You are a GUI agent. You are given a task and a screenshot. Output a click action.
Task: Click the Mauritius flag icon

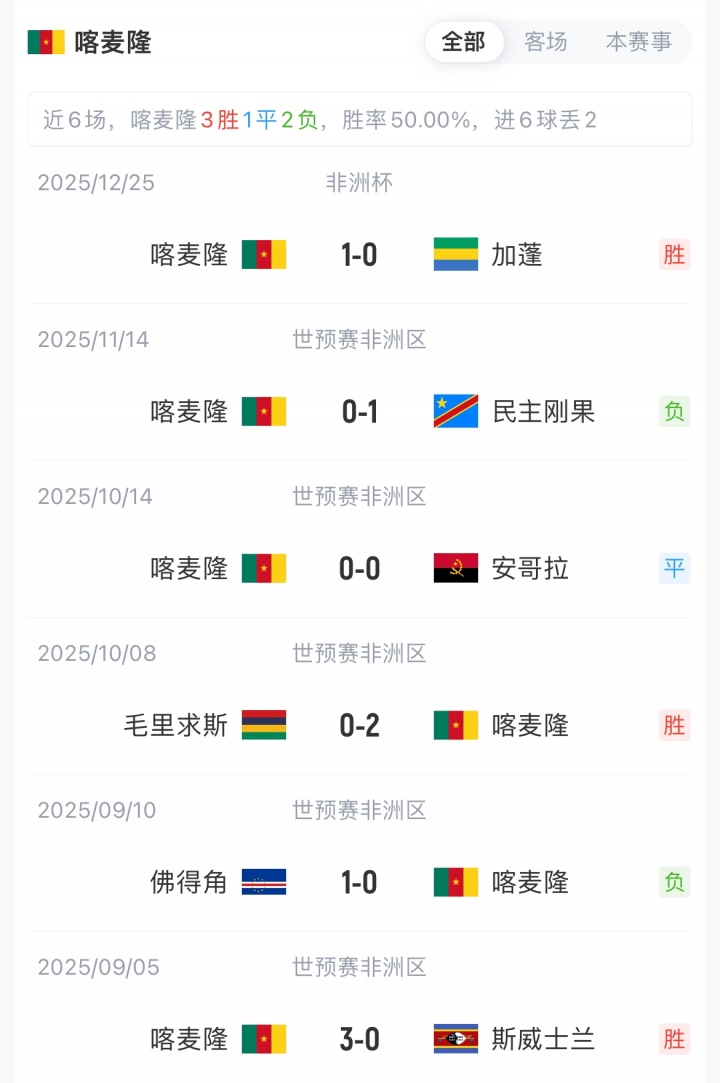[x=264, y=725]
